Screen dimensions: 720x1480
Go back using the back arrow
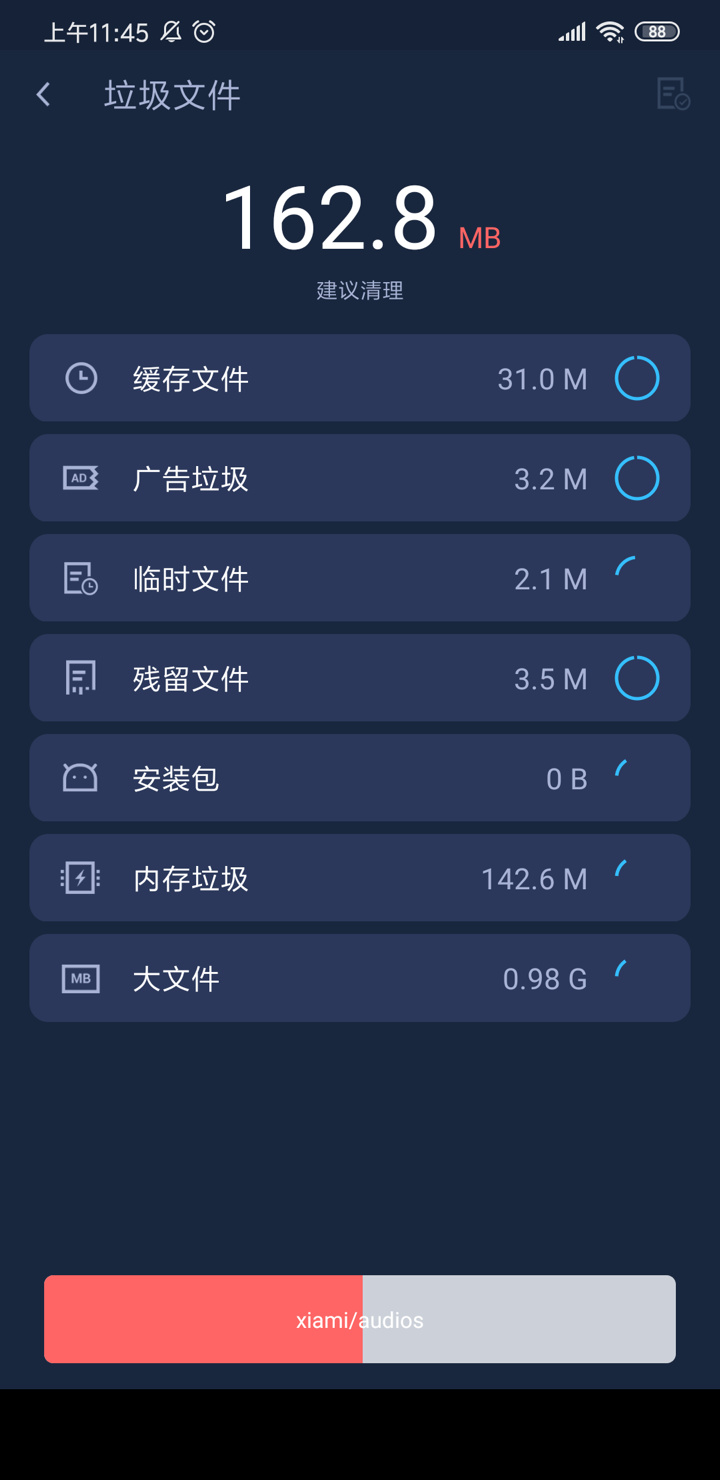click(43, 94)
